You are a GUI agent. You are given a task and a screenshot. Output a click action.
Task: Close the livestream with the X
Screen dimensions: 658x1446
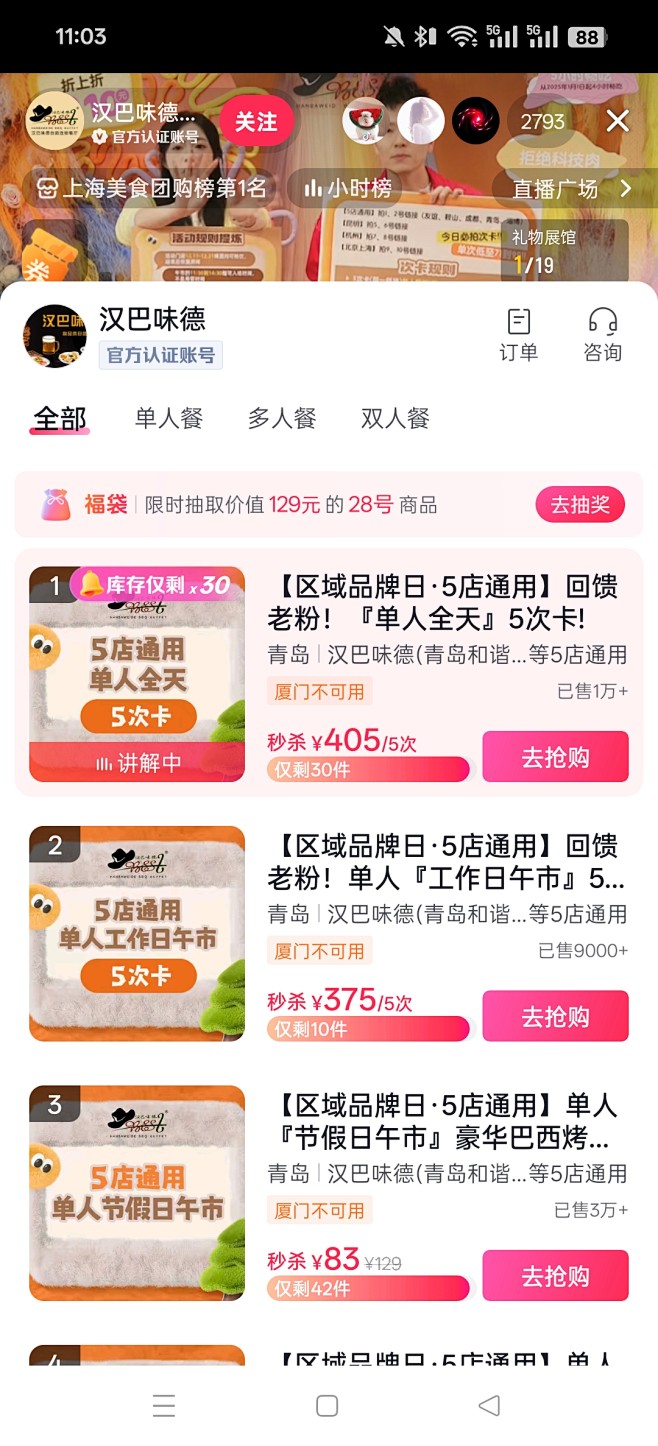click(618, 121)
